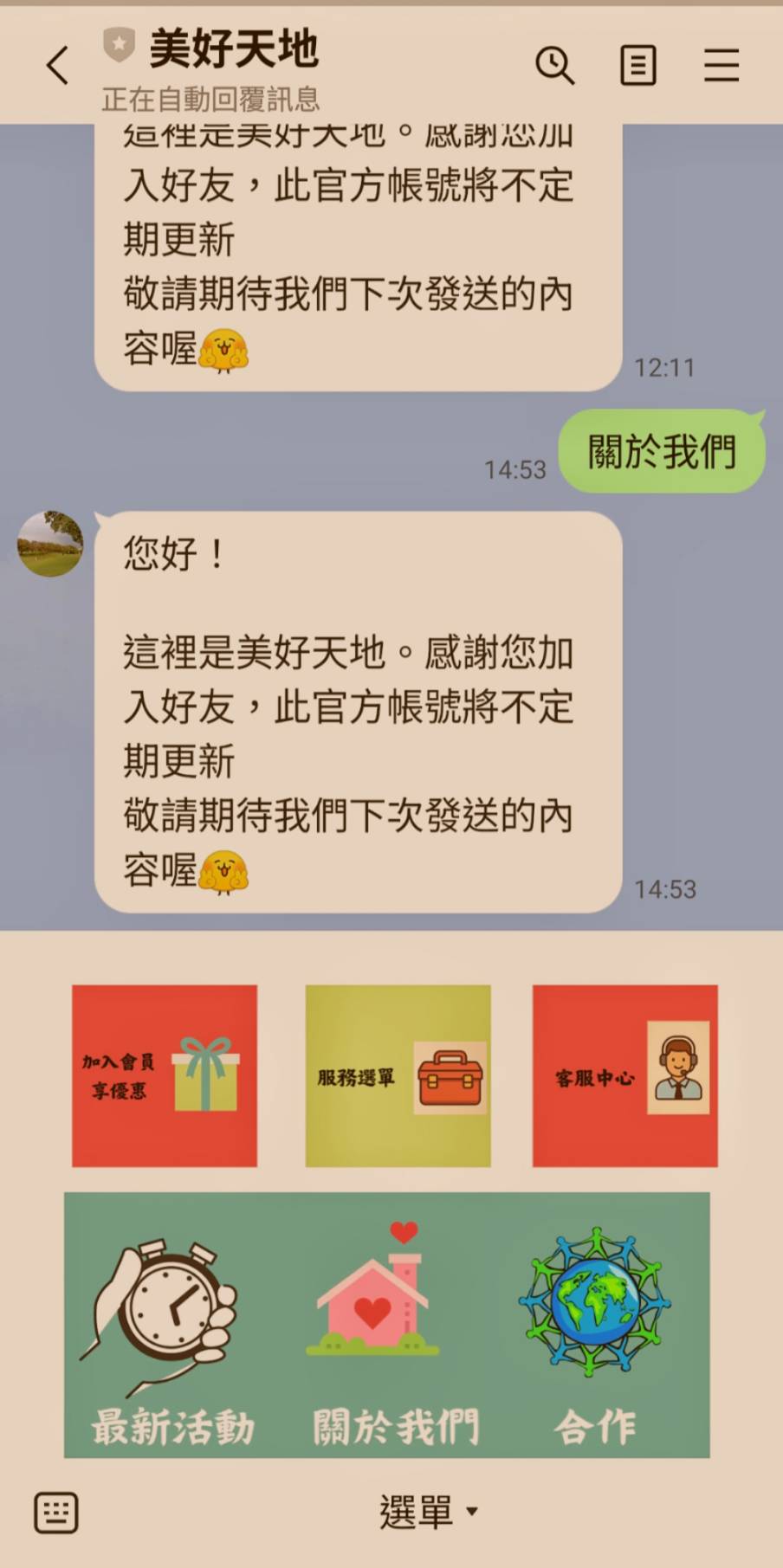Open the notes icon in header
This screenshot has height=1568, width=783.
coord(637,66)
